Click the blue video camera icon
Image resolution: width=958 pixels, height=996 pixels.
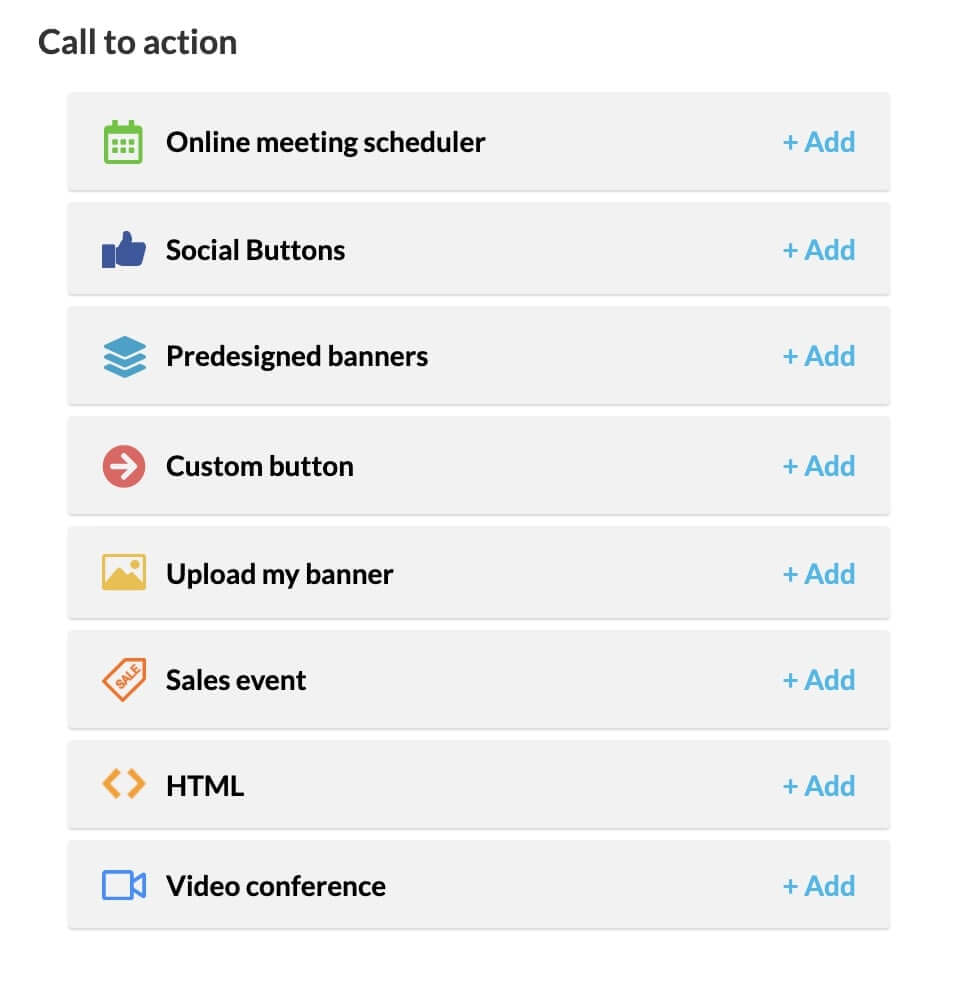click(x=122, y=885)
